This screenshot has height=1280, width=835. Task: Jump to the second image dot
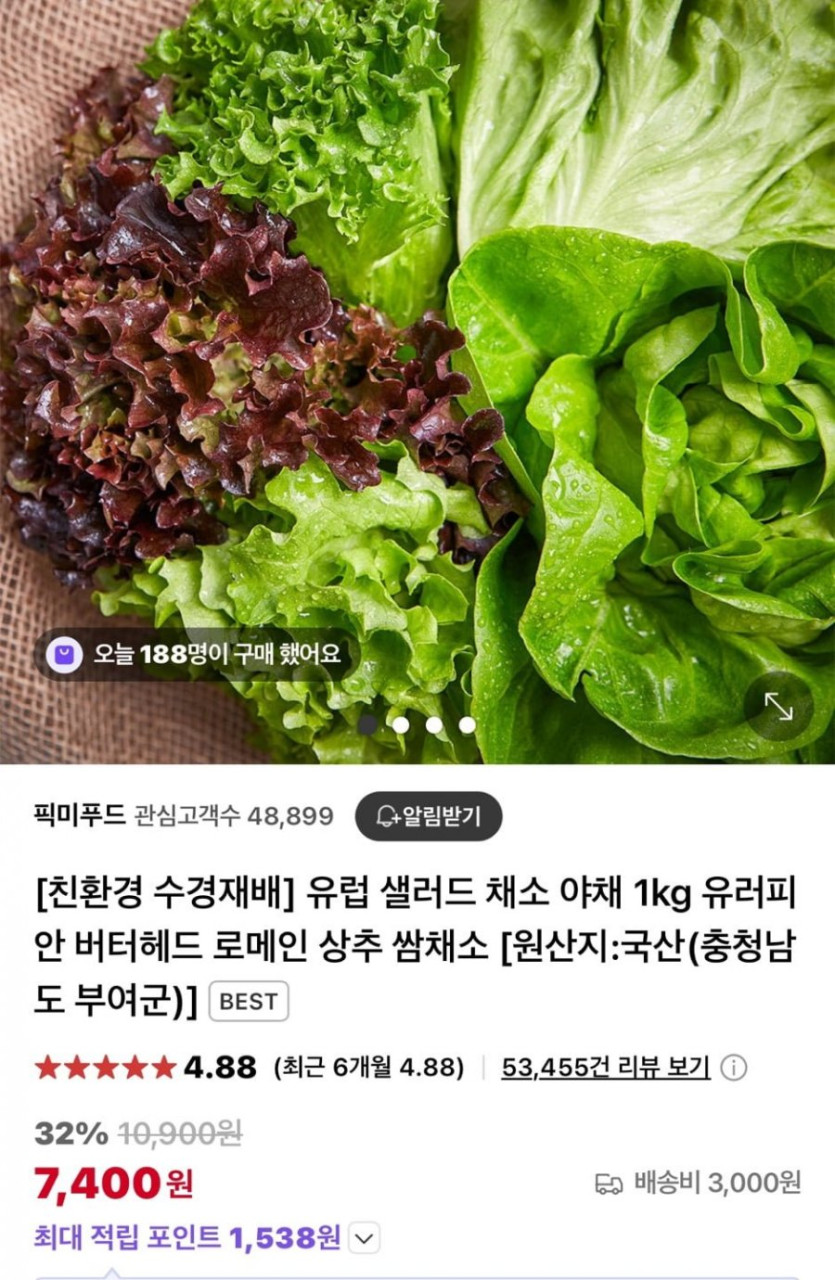[x=401, y=725]
